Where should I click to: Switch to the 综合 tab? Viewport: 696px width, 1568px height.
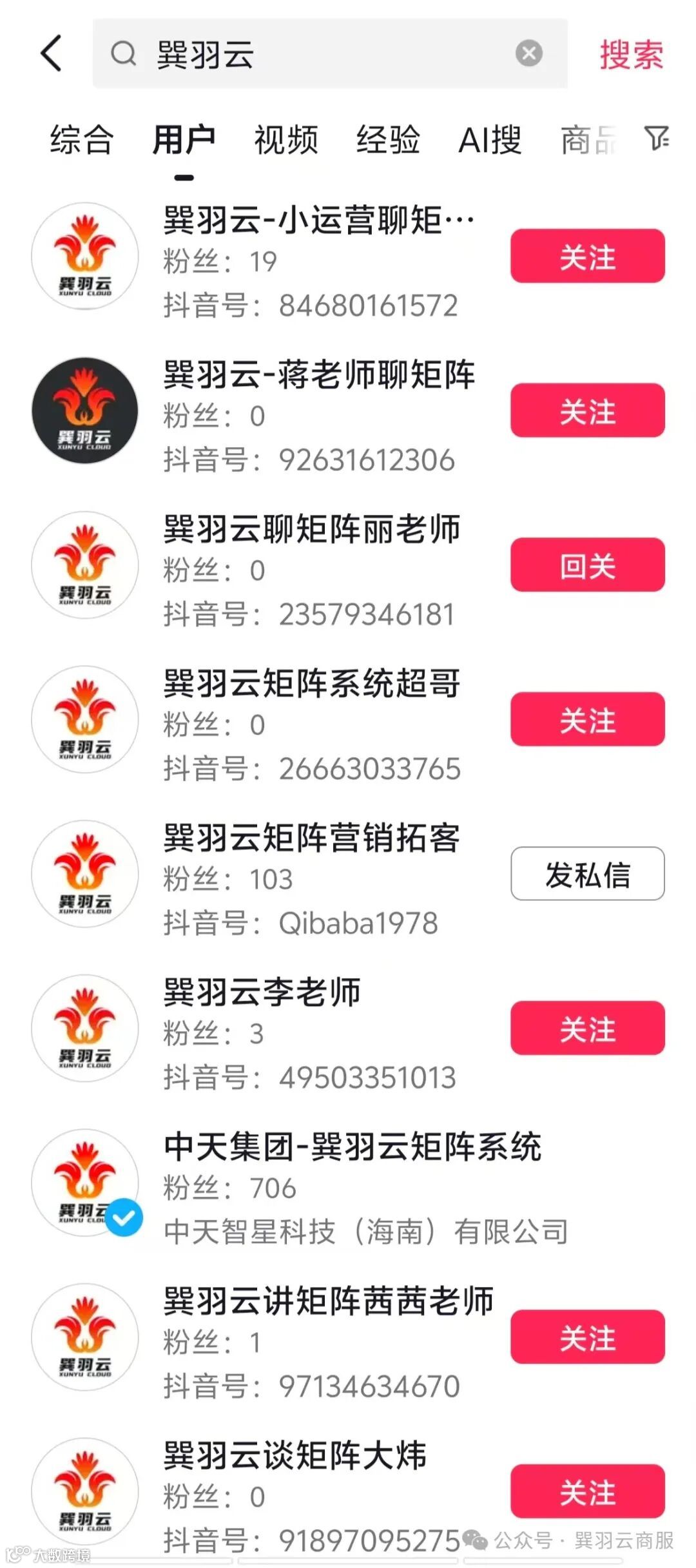82,140
